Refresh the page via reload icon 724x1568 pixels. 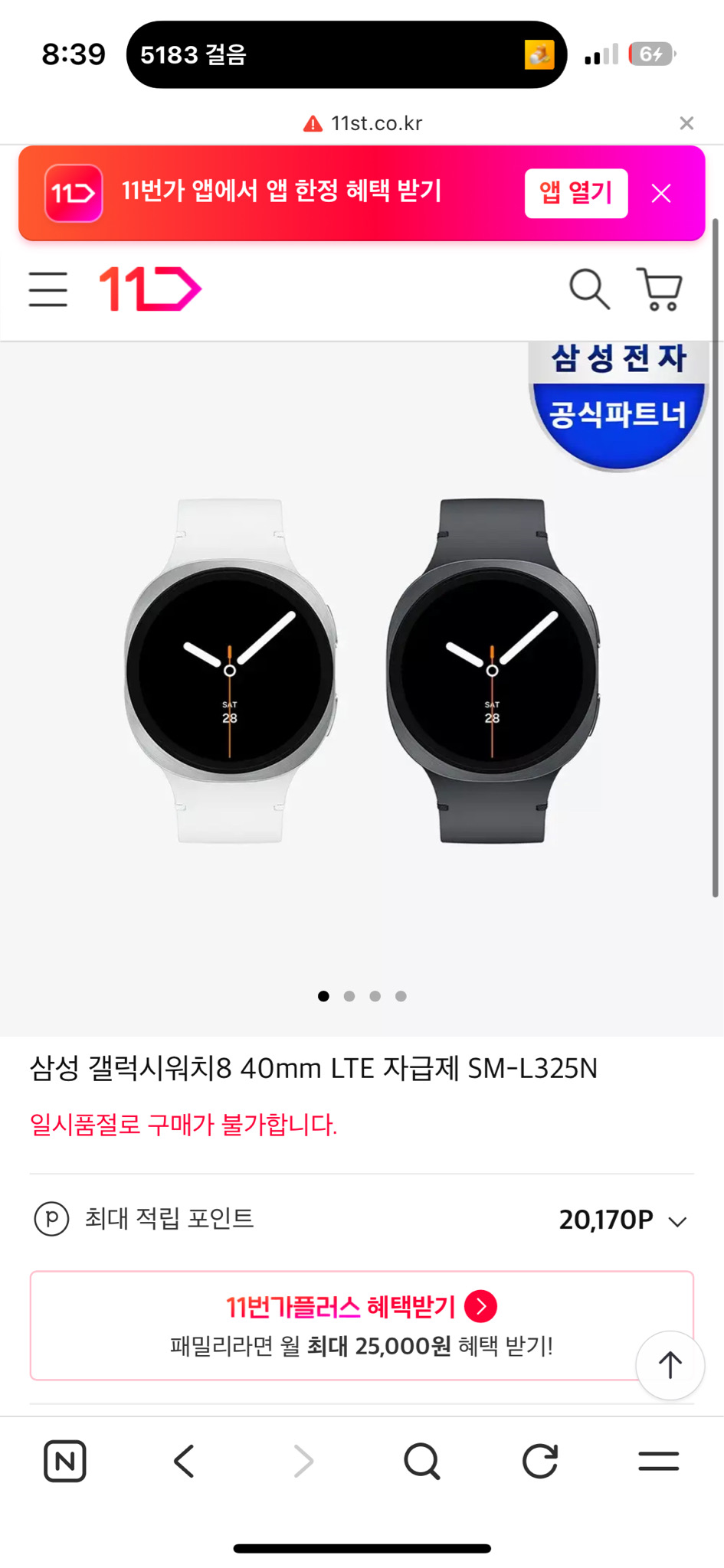click(x=540, y=1461)
